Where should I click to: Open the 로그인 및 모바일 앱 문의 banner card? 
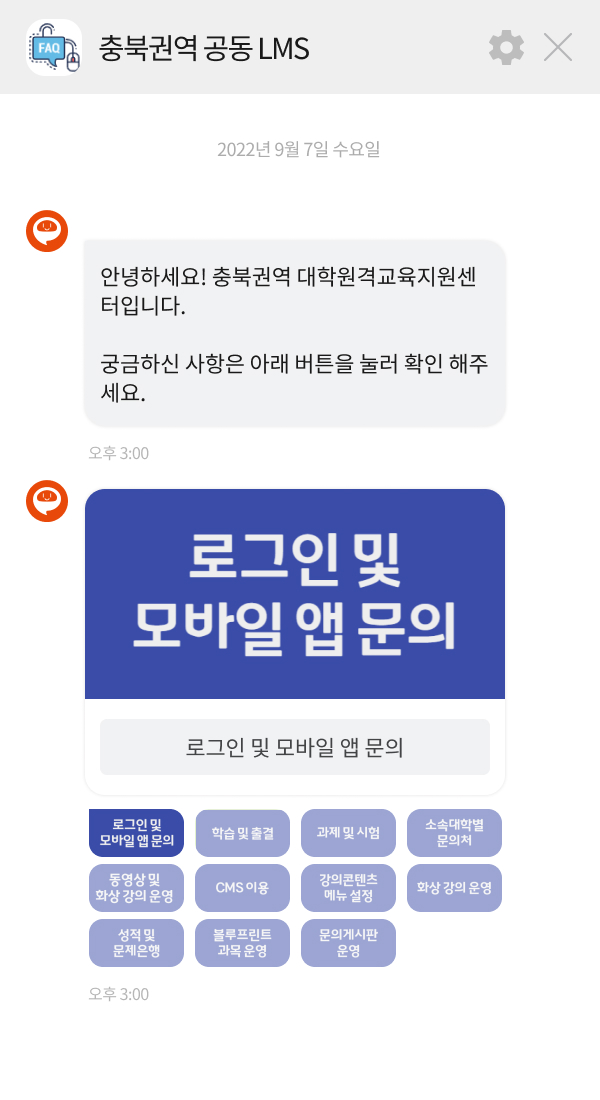coord(295,594)
